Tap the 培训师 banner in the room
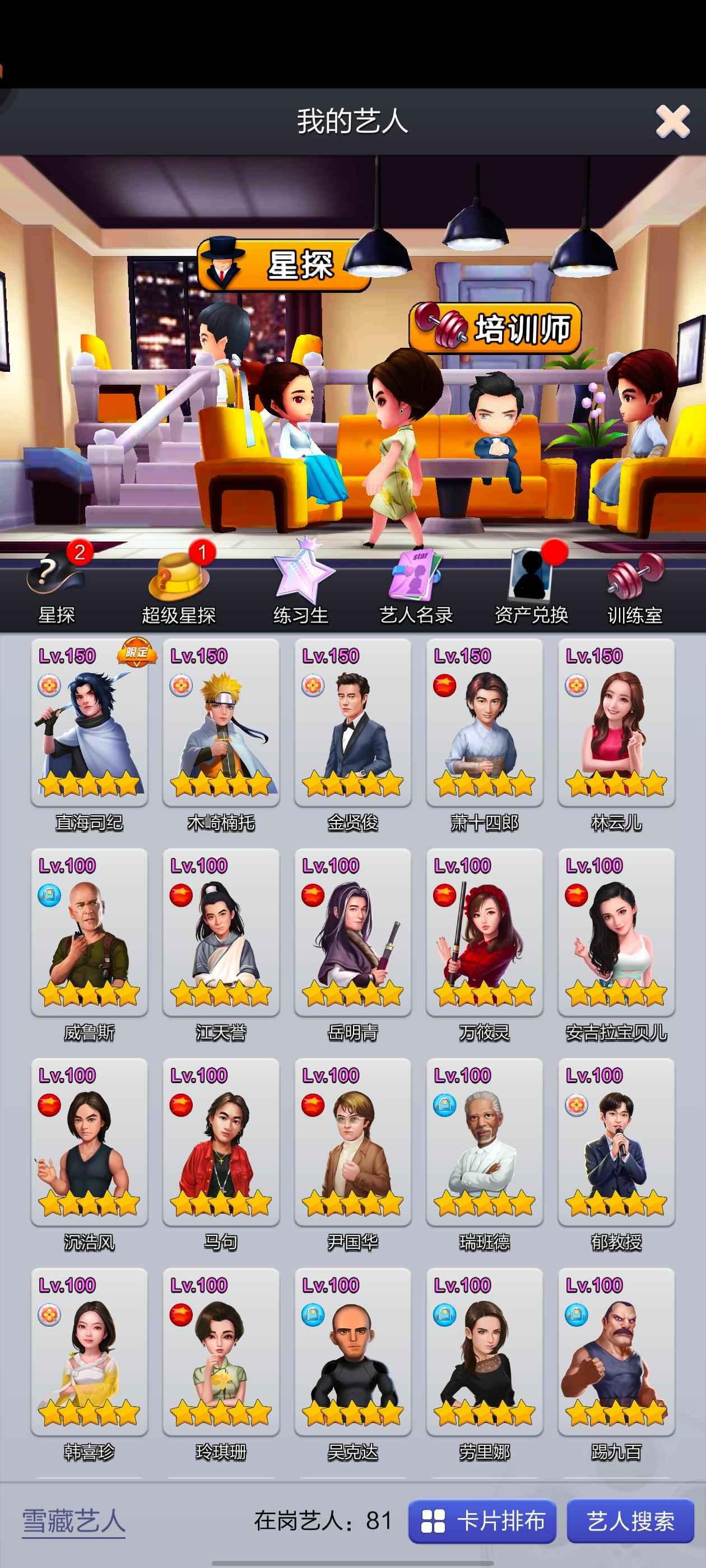This screenshot has width=706, height=1568. (x=495, y=328)
